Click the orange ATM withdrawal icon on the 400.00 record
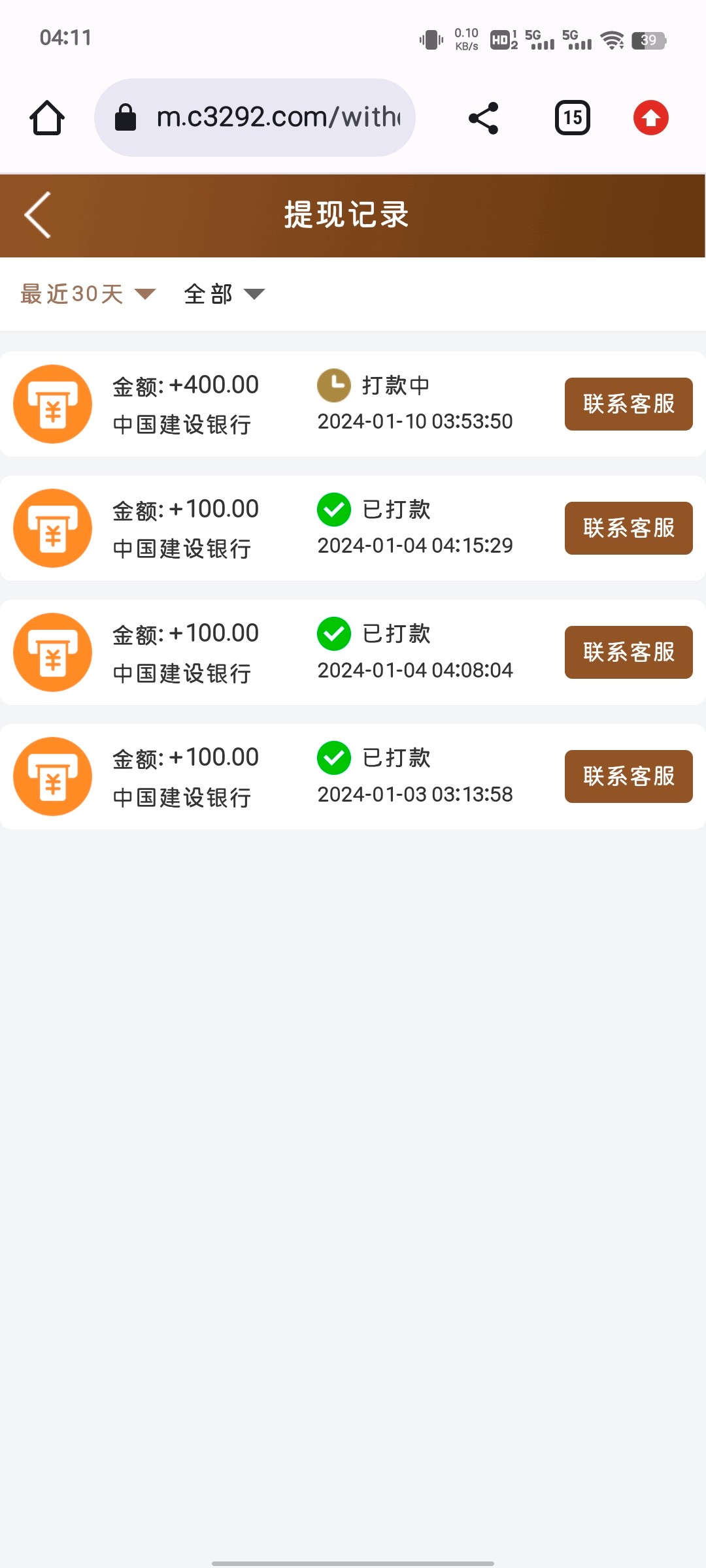Screen dimensions: 706x1568 tap(52, 404)
